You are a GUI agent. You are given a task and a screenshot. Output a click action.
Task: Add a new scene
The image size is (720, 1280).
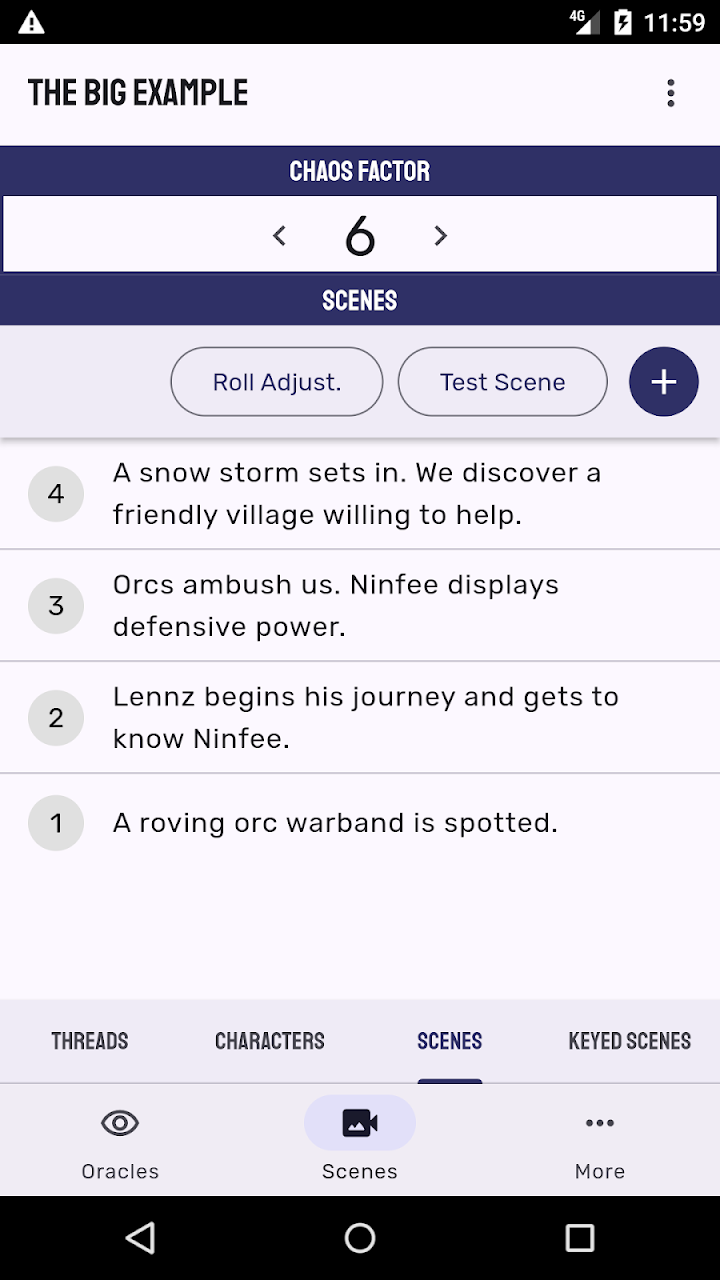(x=664, y=382)
